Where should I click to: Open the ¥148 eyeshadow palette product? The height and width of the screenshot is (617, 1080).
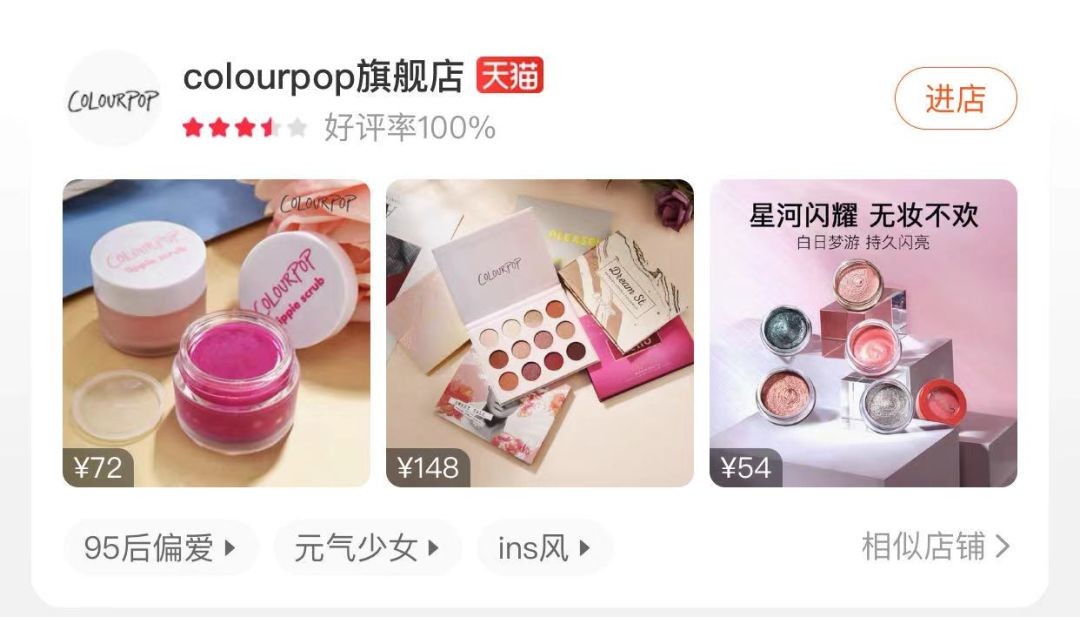coord(539,333)
